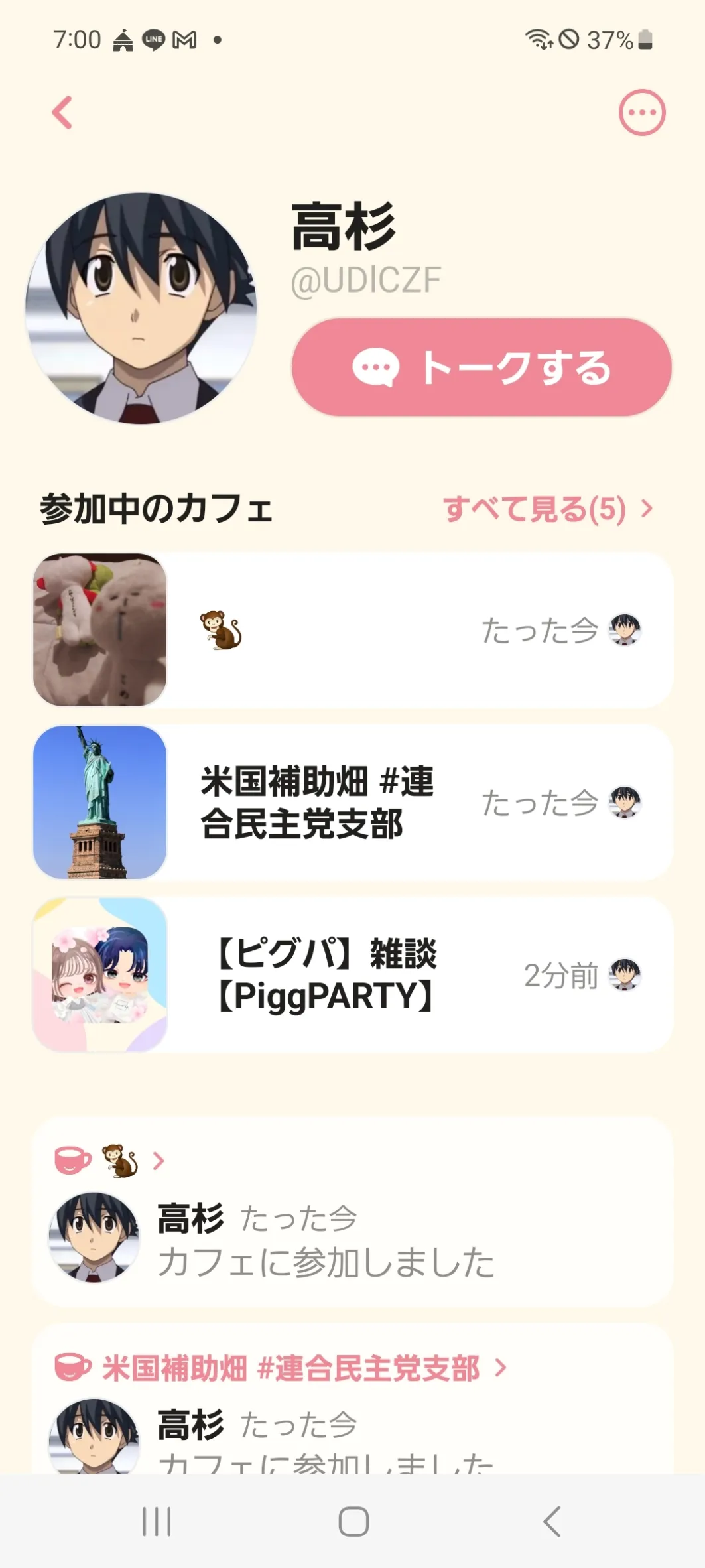This screenshot has height=1568, width=705.
Task: Follow the monkey cafe link in activity feed
Action: [119, 1161]
